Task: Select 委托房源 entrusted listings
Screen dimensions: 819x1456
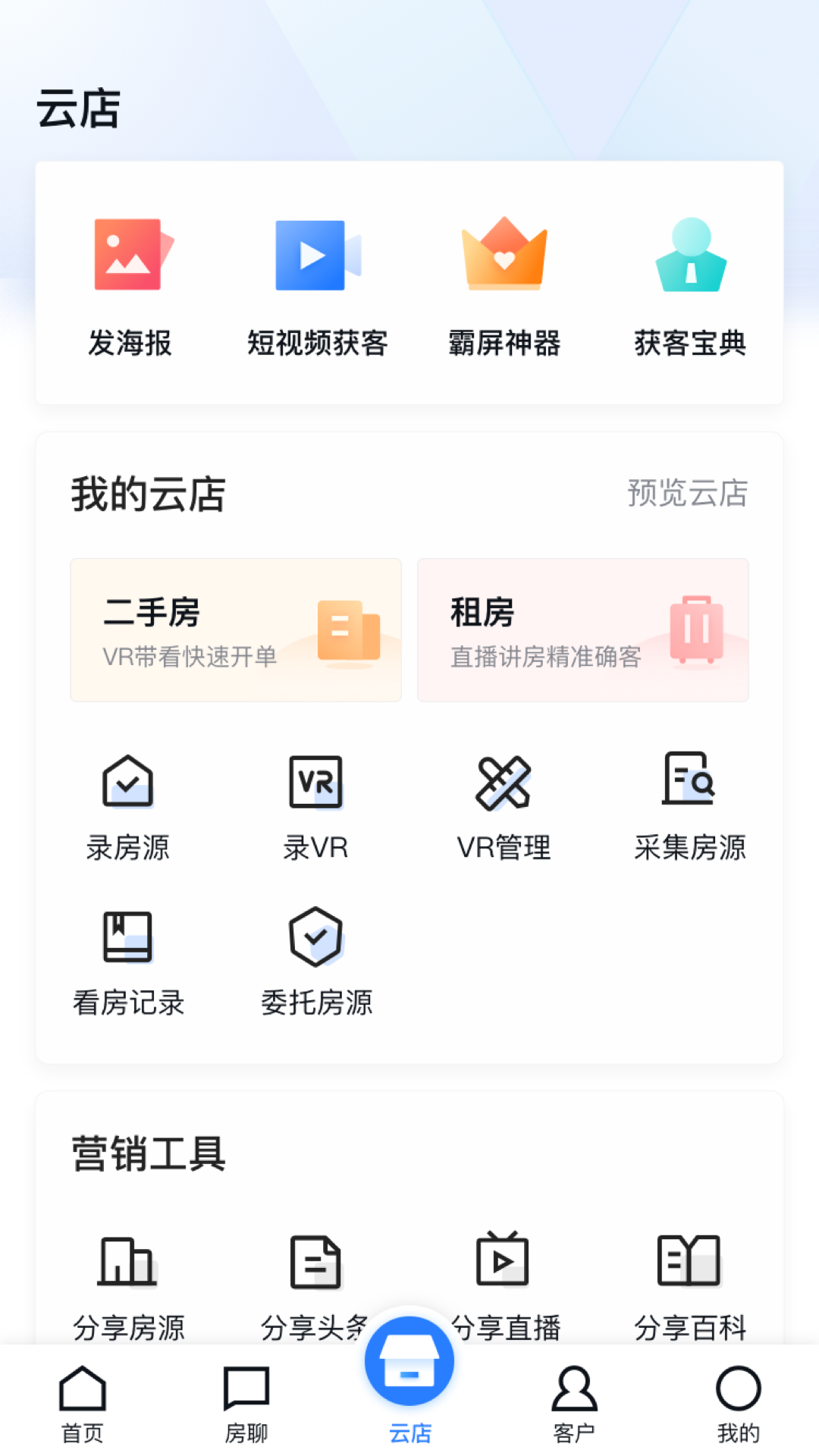Action: (x=316, y=959)
